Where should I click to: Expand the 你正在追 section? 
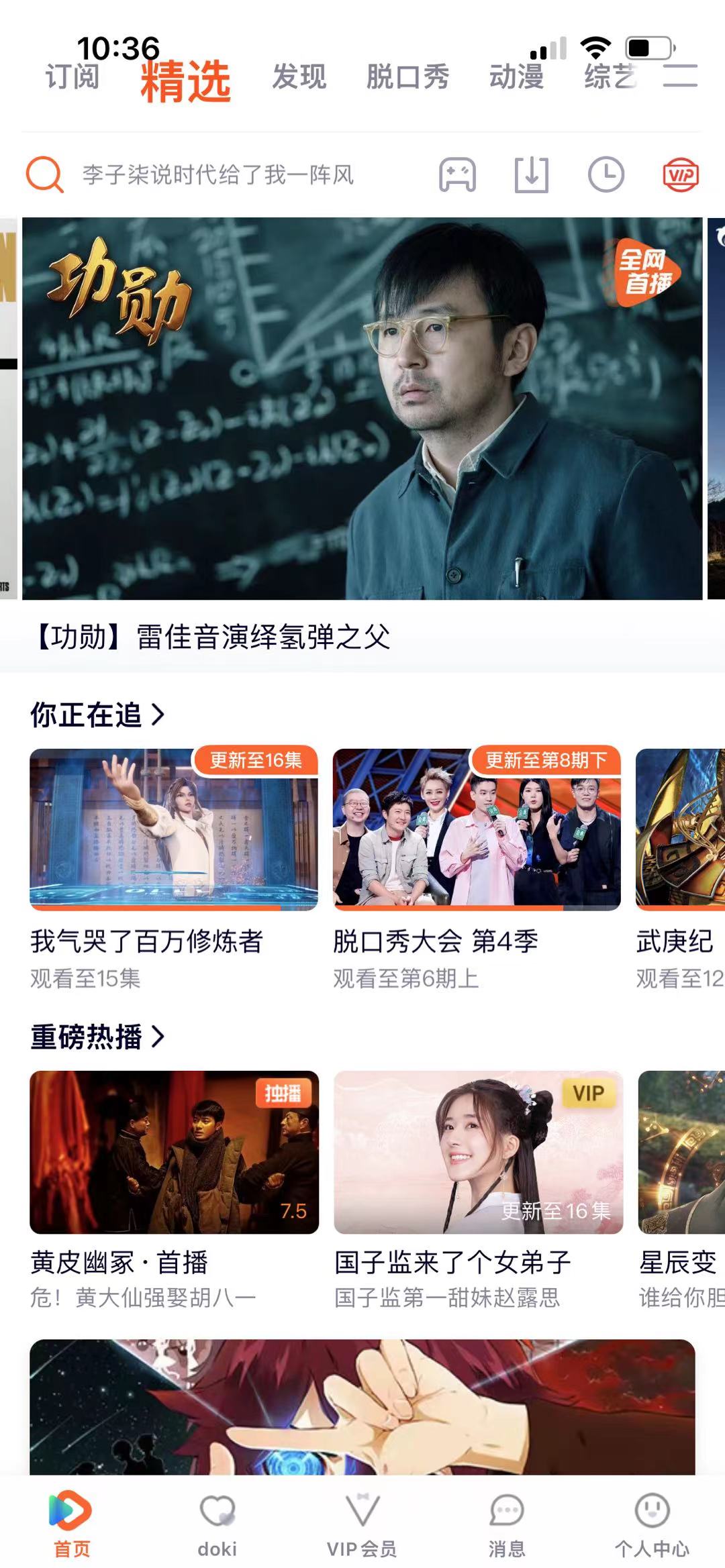coord(97,715)
